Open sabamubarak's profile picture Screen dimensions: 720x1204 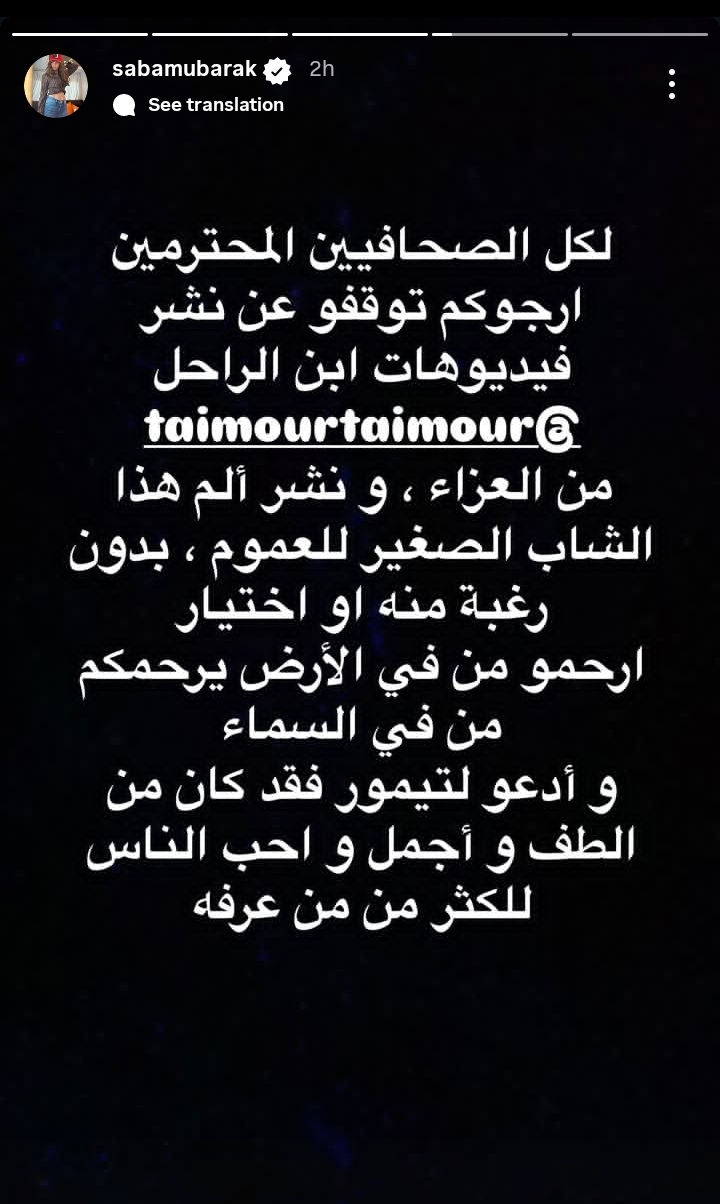[56, 86]
